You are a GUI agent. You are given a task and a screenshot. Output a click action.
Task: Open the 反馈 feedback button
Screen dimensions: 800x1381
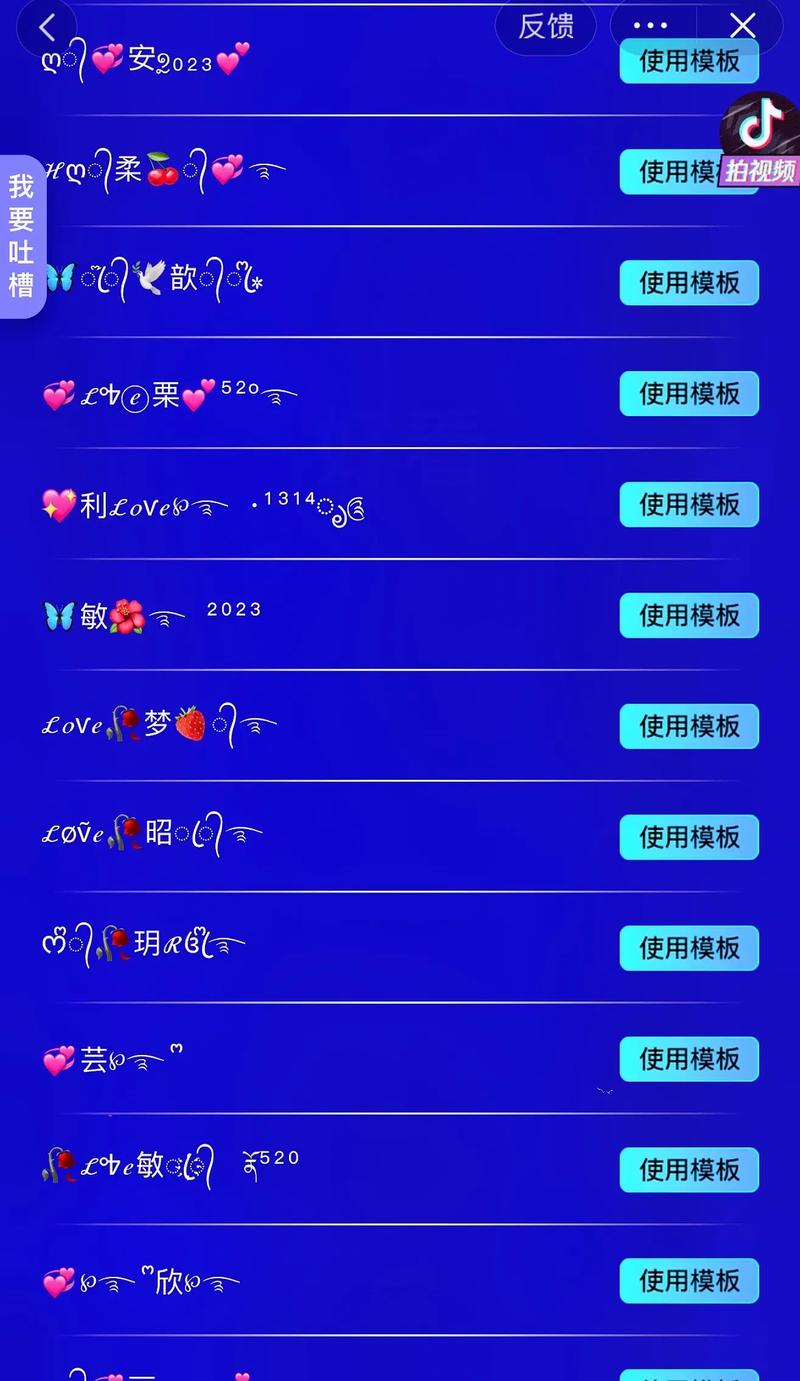(546, 26)
